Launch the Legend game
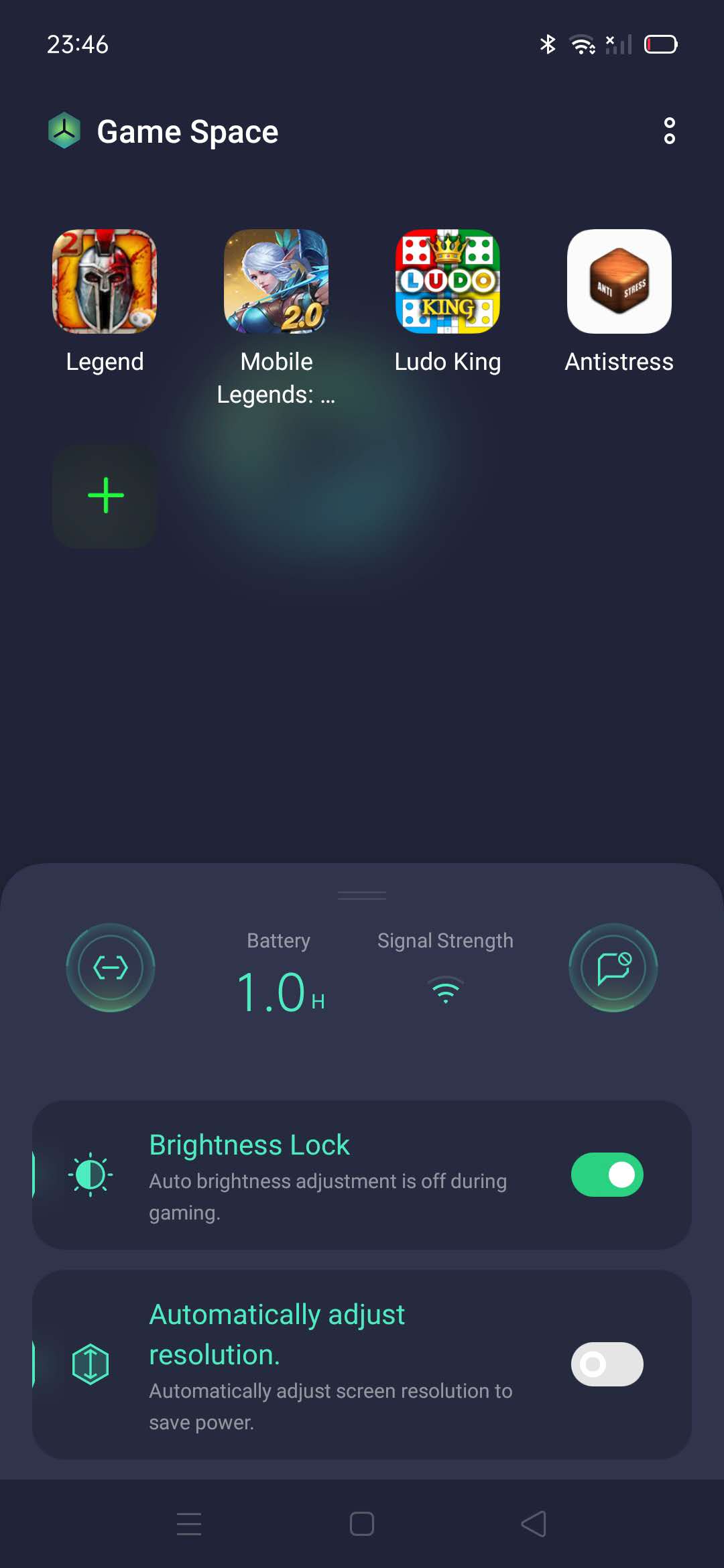724x1568 pixels. click(105, 281)
